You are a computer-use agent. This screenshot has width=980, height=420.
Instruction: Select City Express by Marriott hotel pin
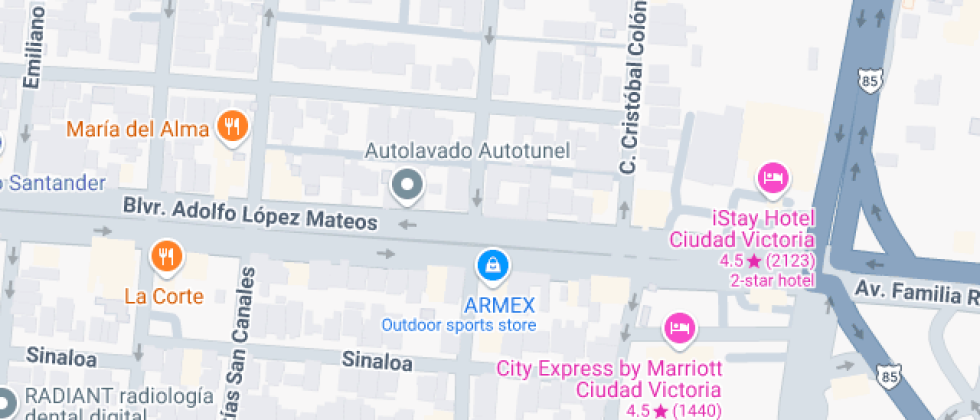coord(680,329)
